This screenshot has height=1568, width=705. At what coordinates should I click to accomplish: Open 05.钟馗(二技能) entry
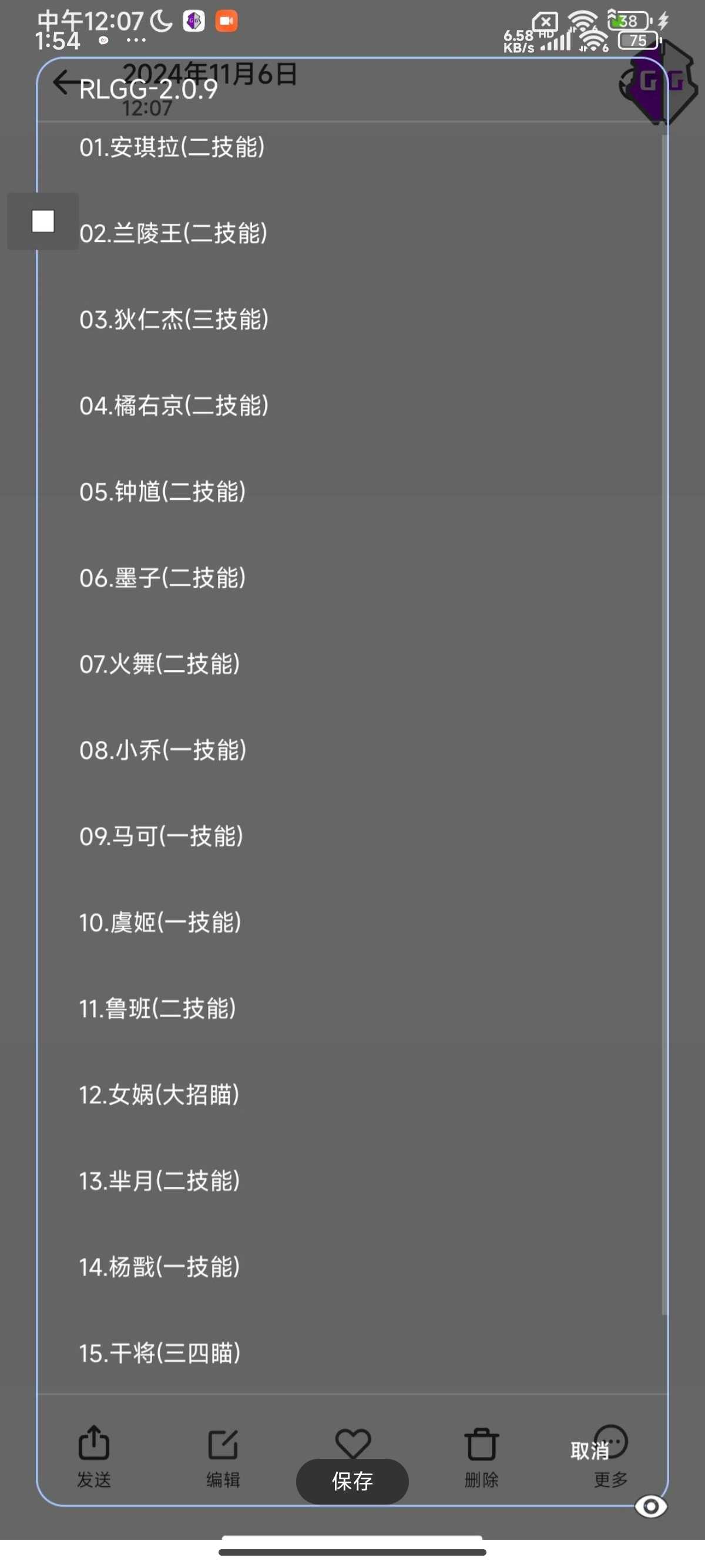[163, 492]
